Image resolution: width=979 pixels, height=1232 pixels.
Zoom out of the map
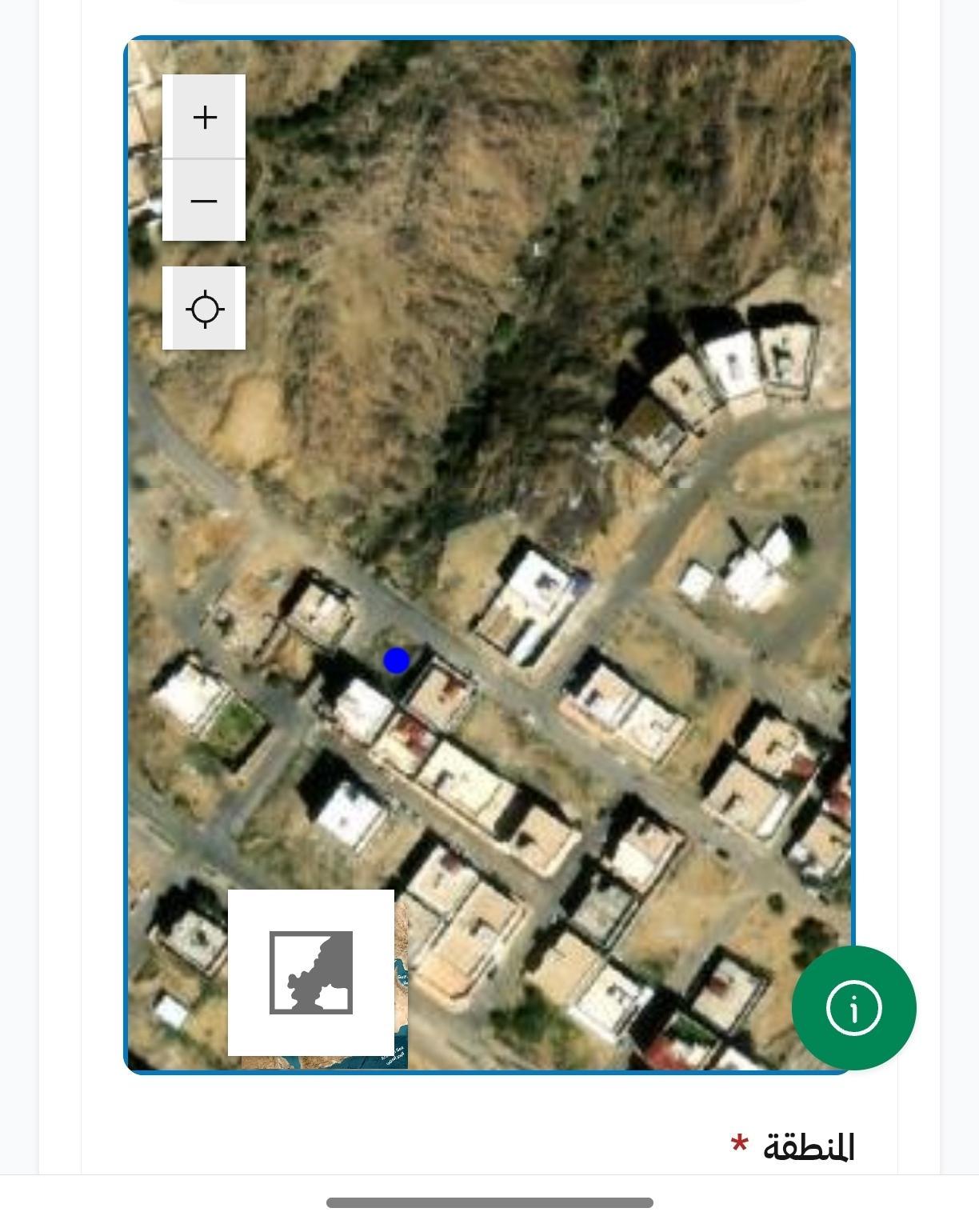coord(204,200)
